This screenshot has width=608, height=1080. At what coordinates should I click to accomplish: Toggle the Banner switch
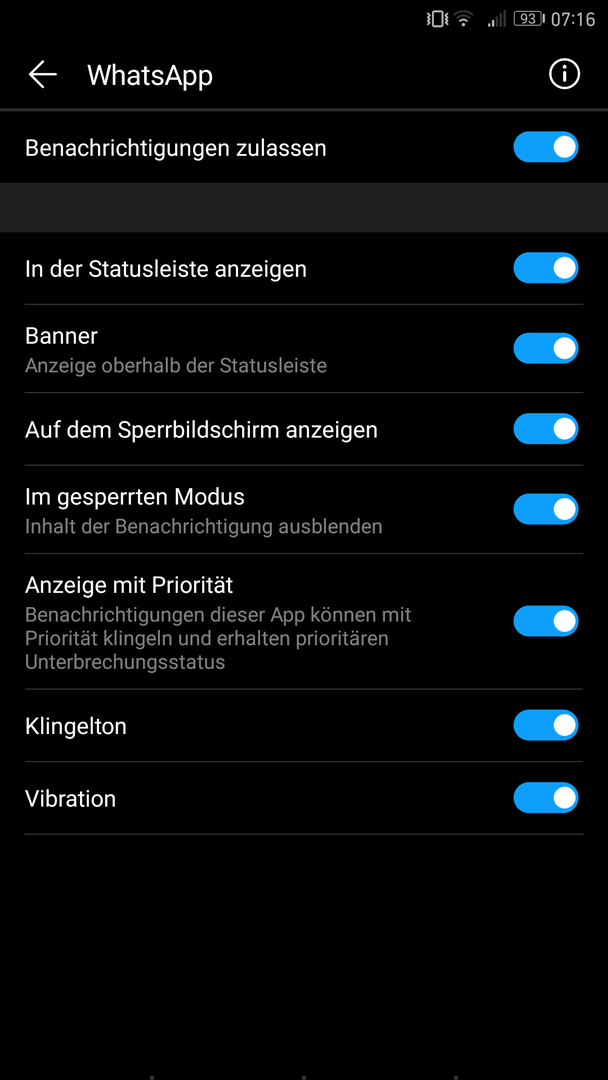[x=545, y=349]
